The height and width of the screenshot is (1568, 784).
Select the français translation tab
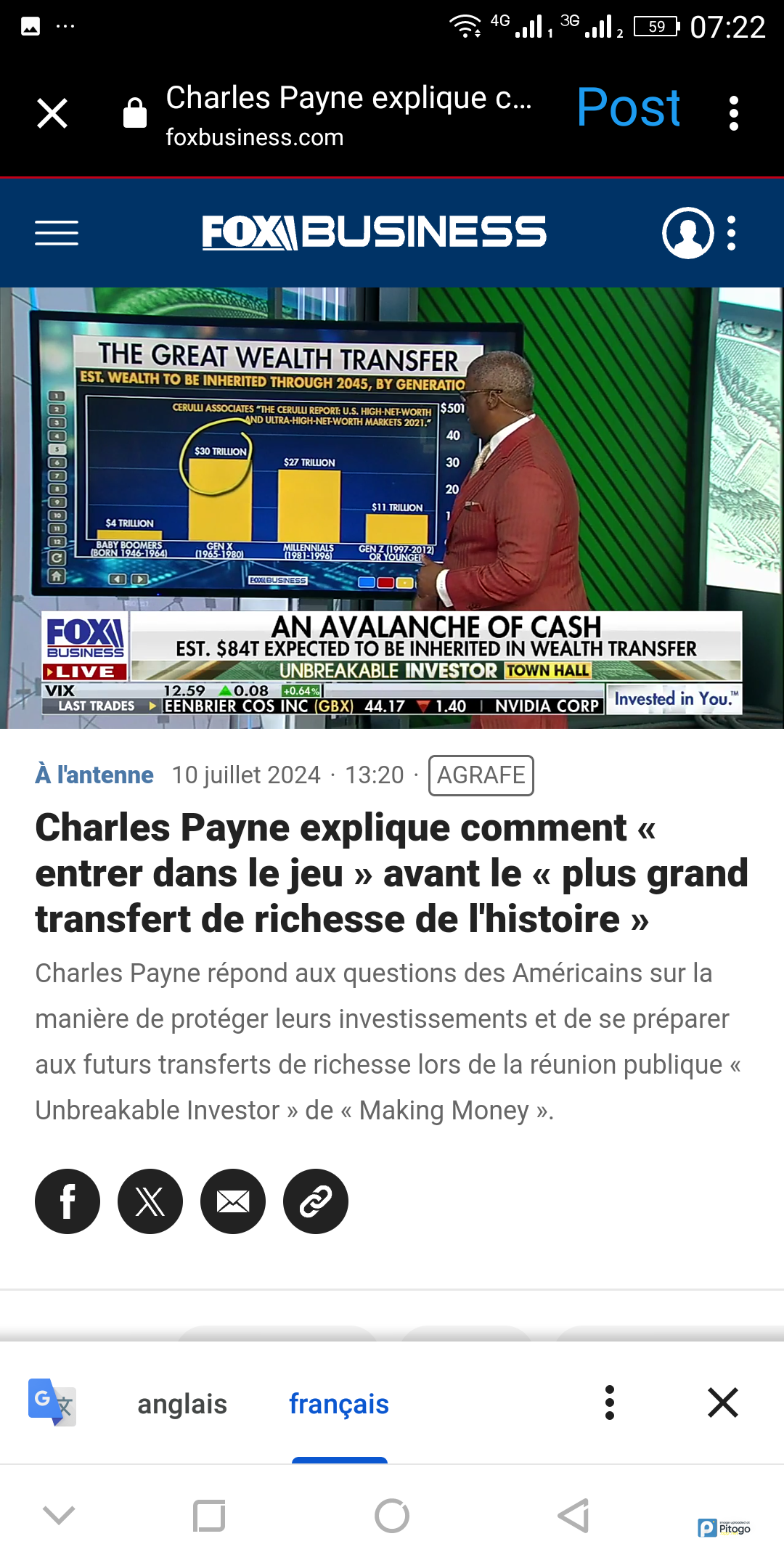coord(339,1404)
